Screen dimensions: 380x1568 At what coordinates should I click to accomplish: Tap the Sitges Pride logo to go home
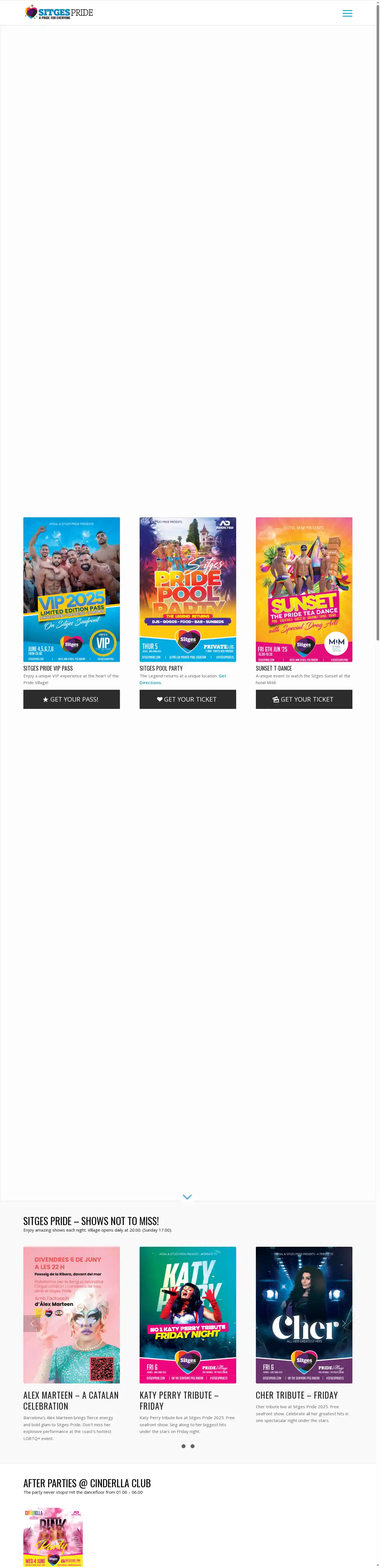[x=59, y=13]
